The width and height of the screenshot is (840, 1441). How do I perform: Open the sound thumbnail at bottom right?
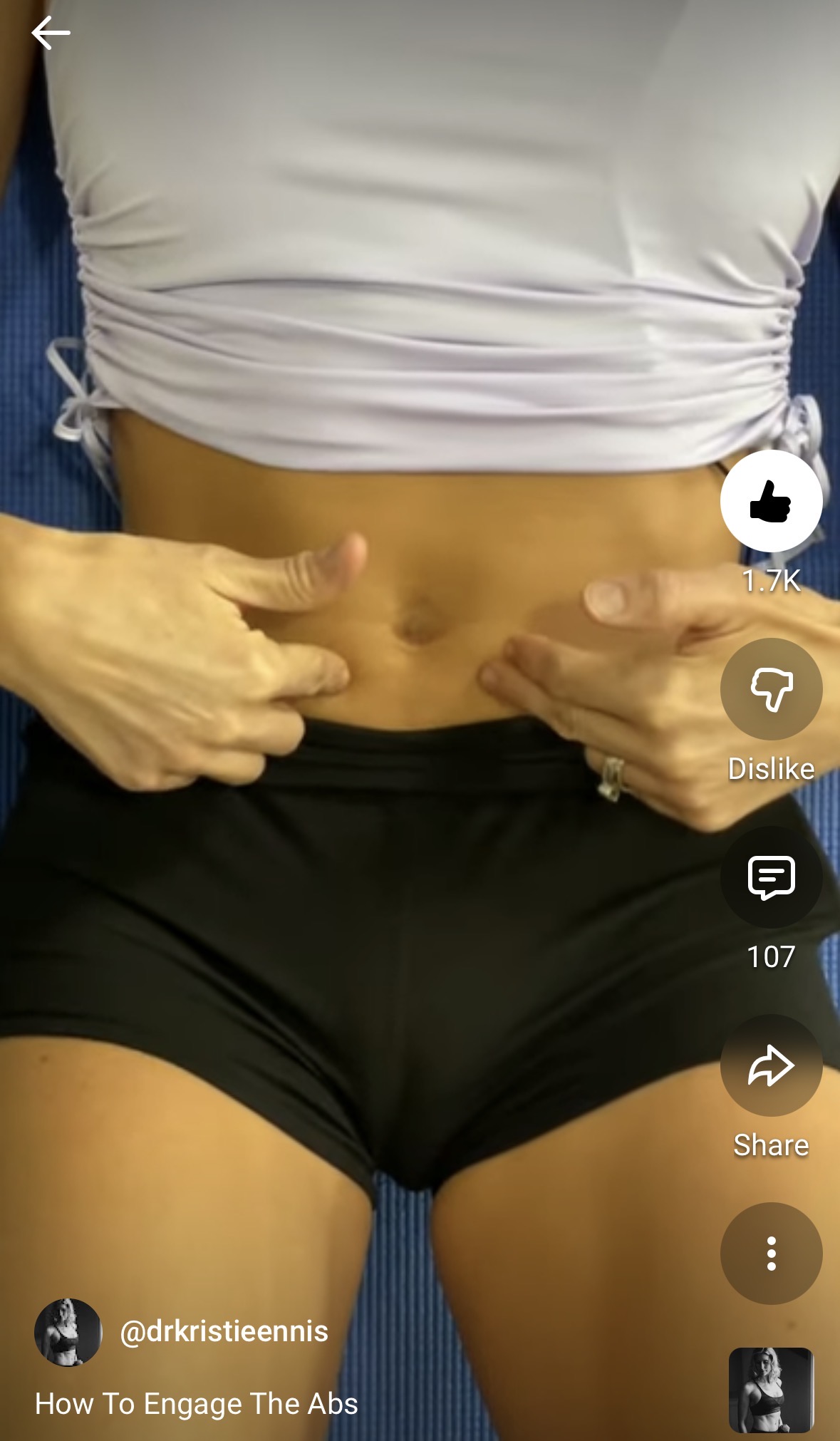771,1390
